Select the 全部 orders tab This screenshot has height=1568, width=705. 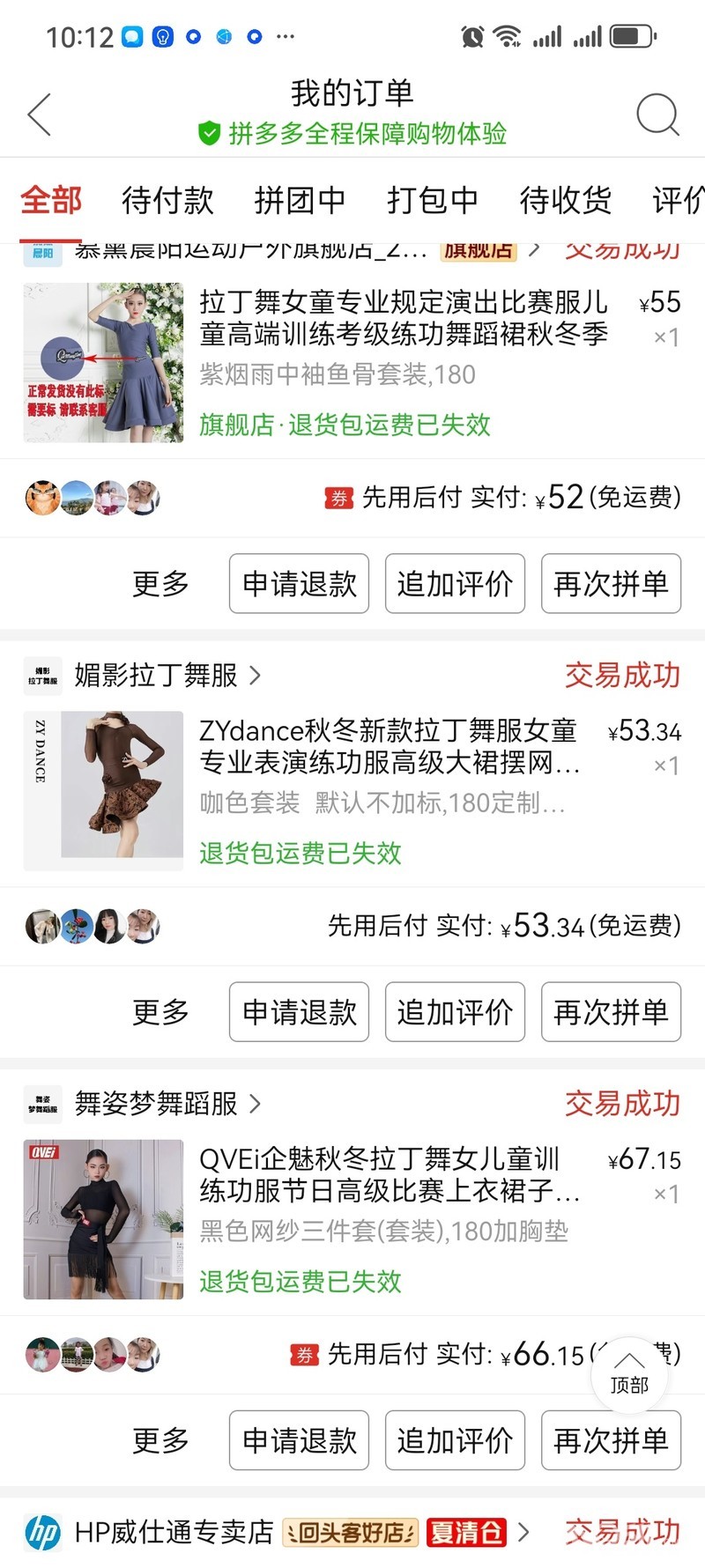tap(51, 201)
